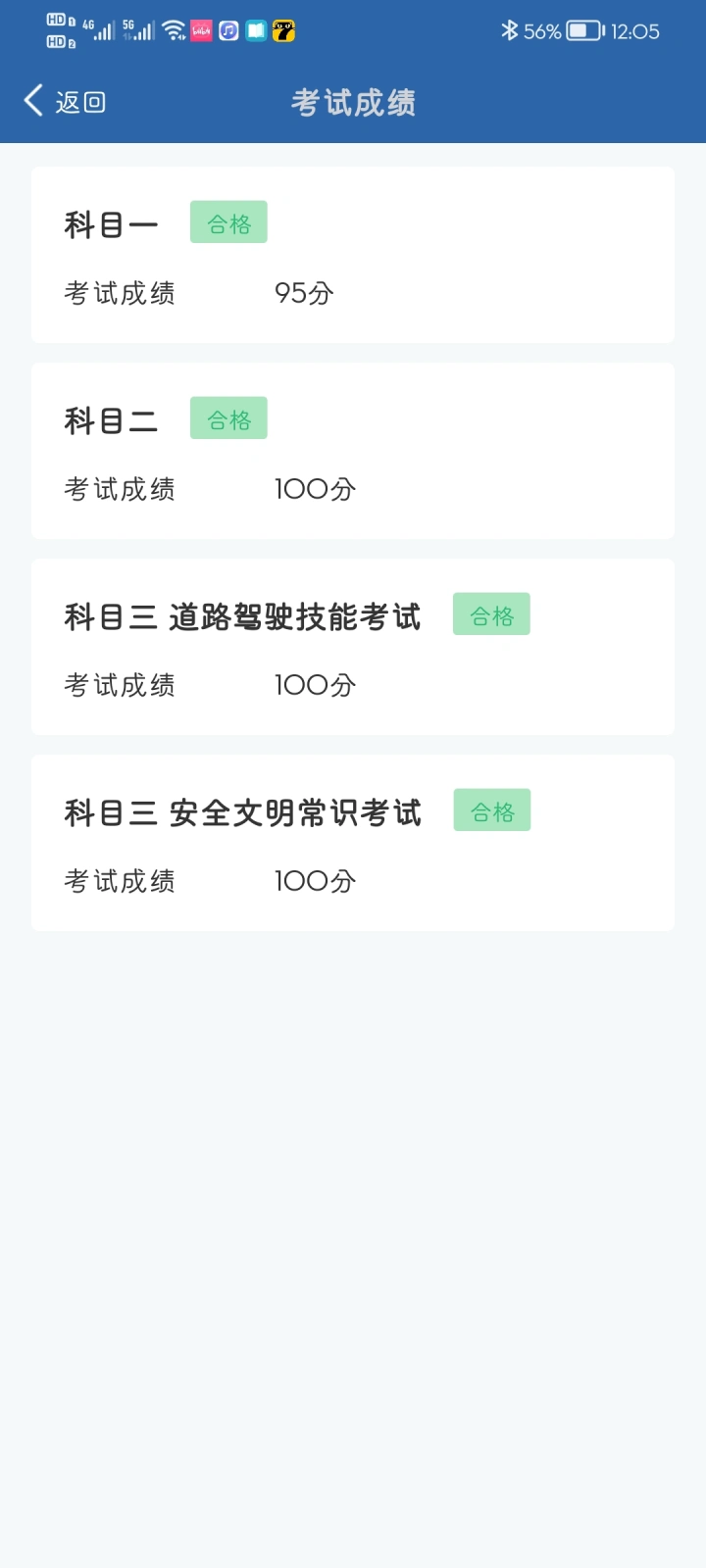This screenshot has height=1568, width=706.
Task: Tap the 返回 back button
Action: (x=65, y=101)
